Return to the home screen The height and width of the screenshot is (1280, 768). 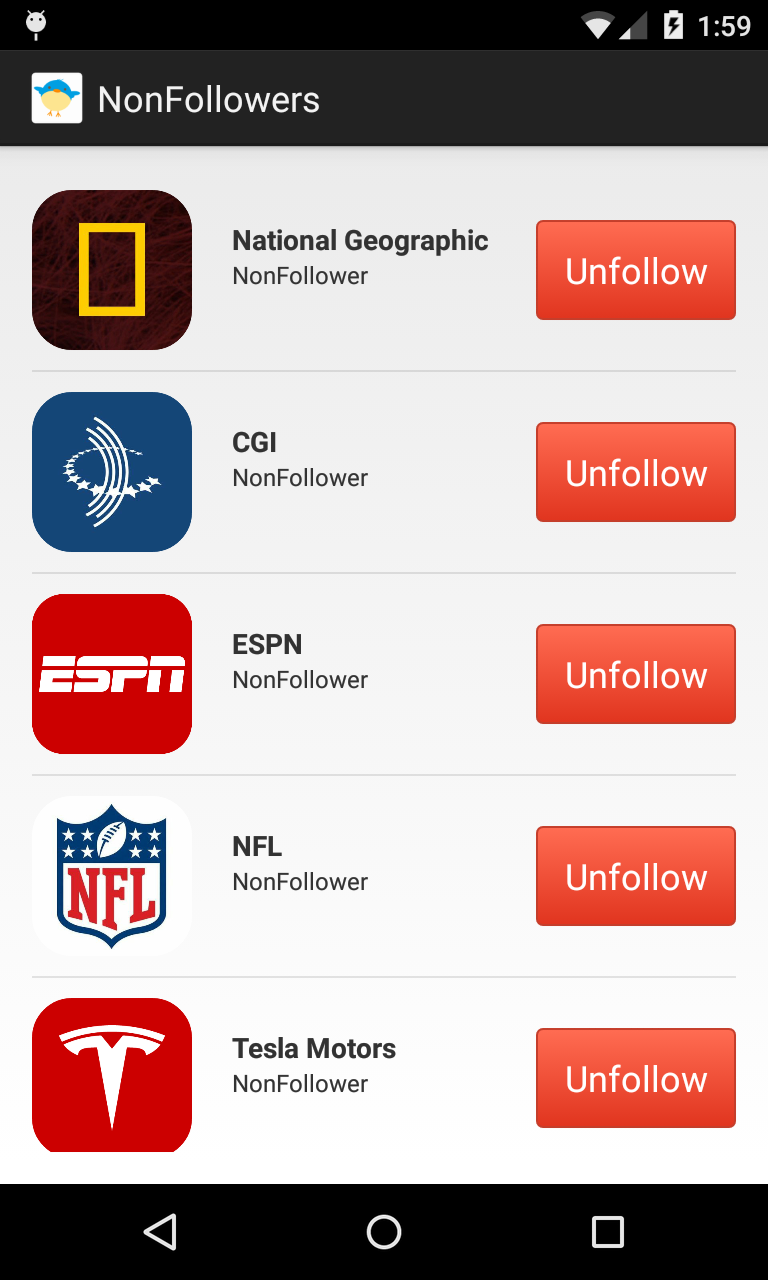point(384,1231)
